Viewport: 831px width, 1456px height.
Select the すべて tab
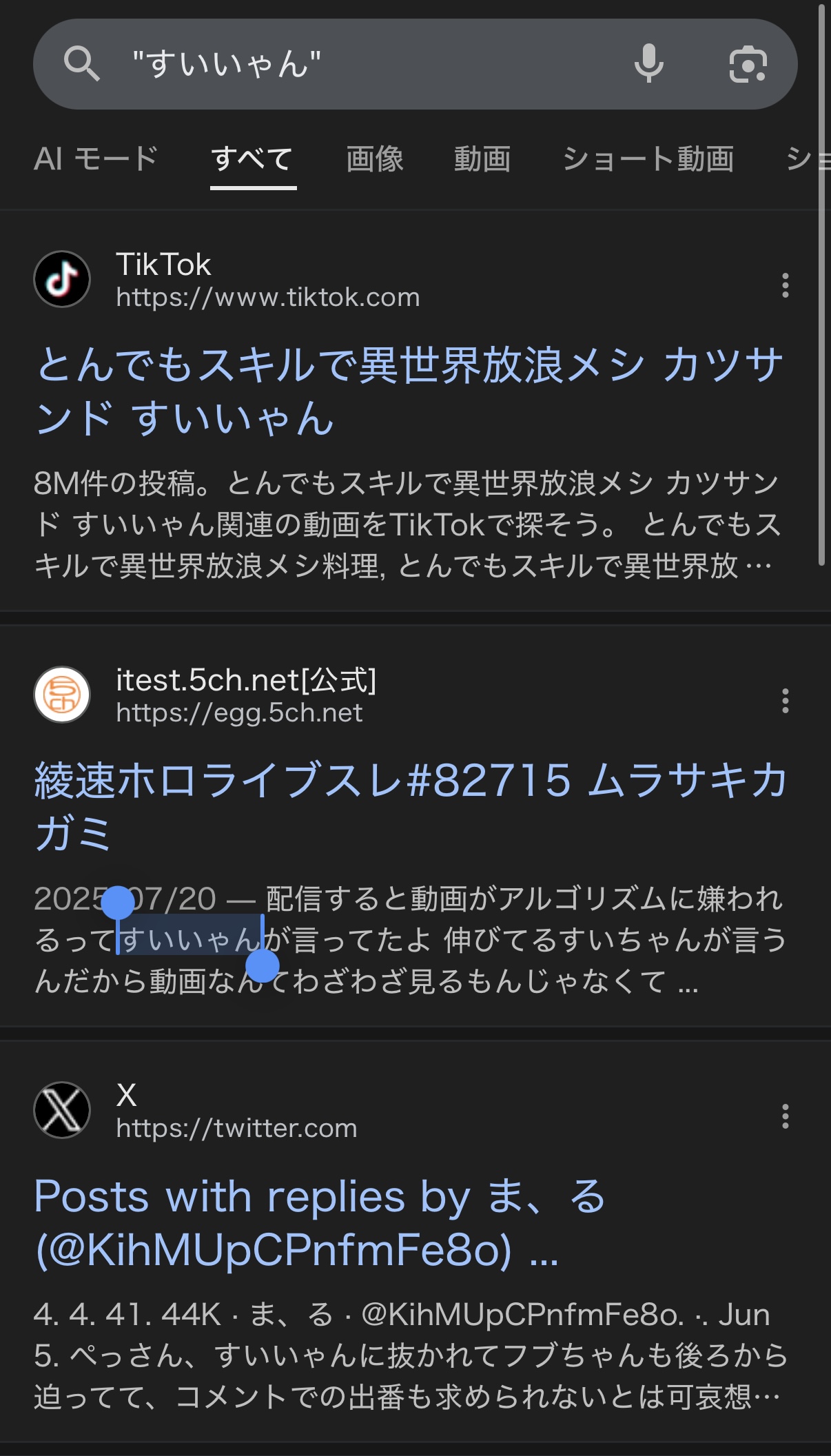252,159
